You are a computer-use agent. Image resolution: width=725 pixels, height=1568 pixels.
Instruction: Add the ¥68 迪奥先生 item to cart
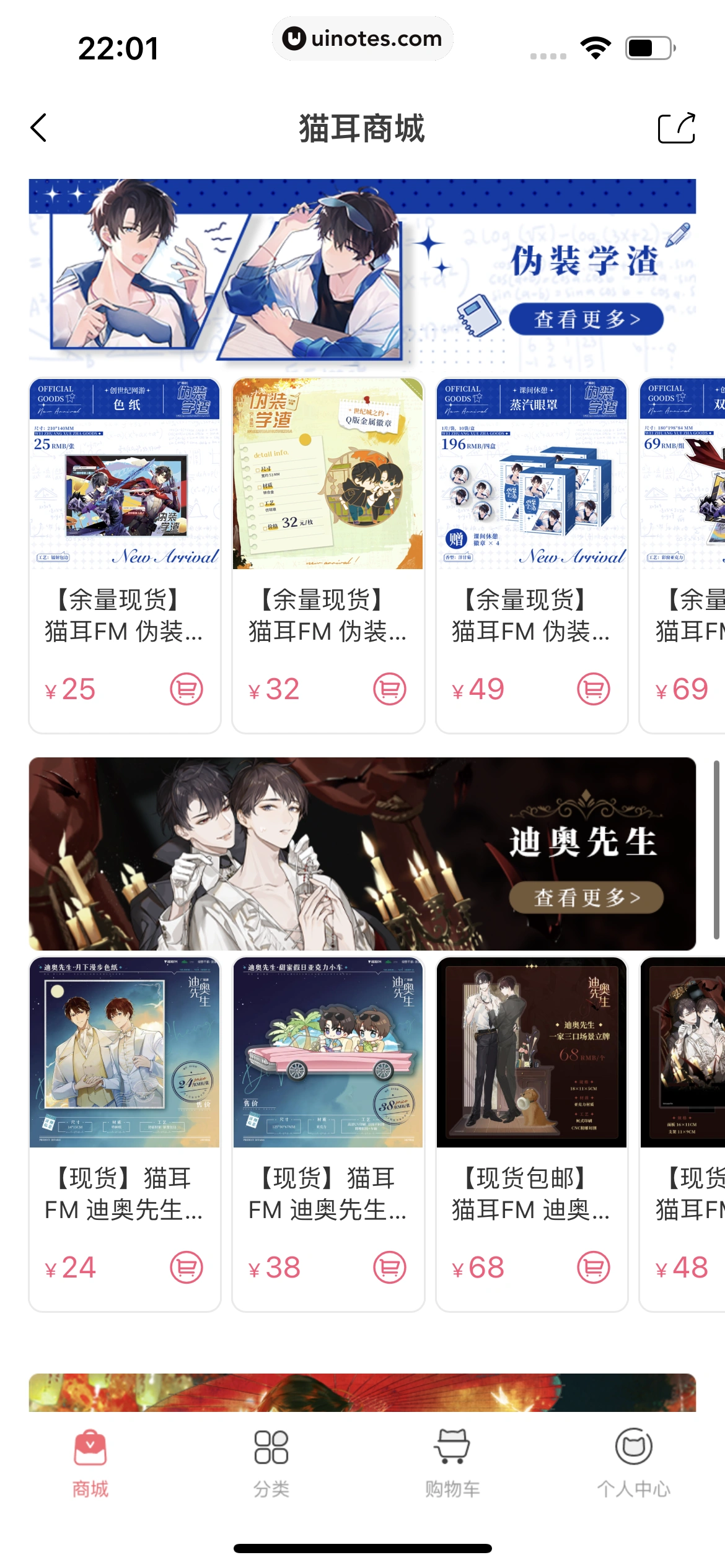coord(594,1268)
